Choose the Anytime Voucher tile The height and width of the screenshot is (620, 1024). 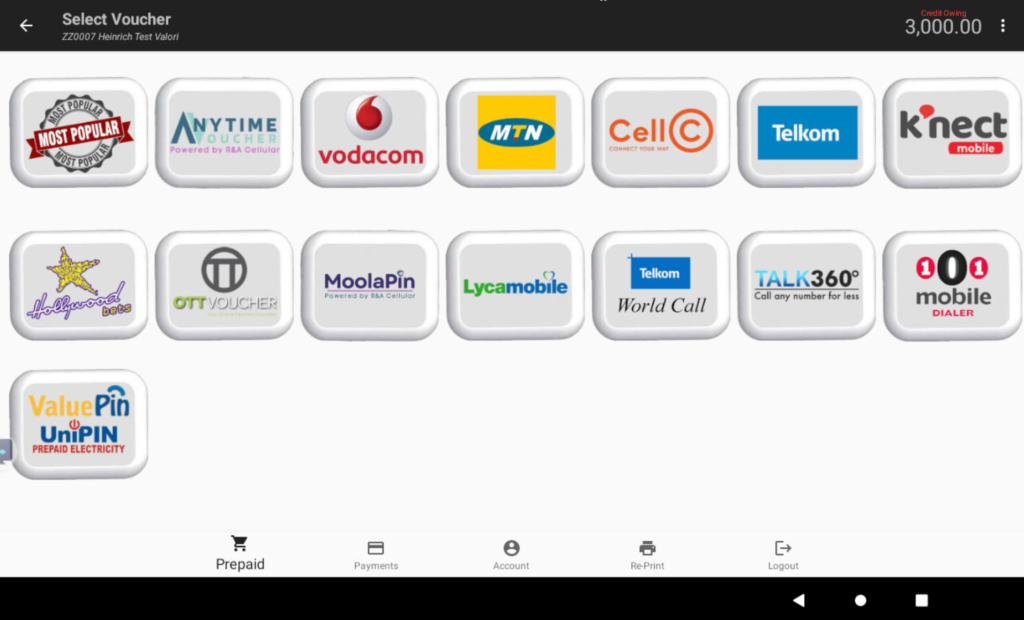tap(224, 132)
